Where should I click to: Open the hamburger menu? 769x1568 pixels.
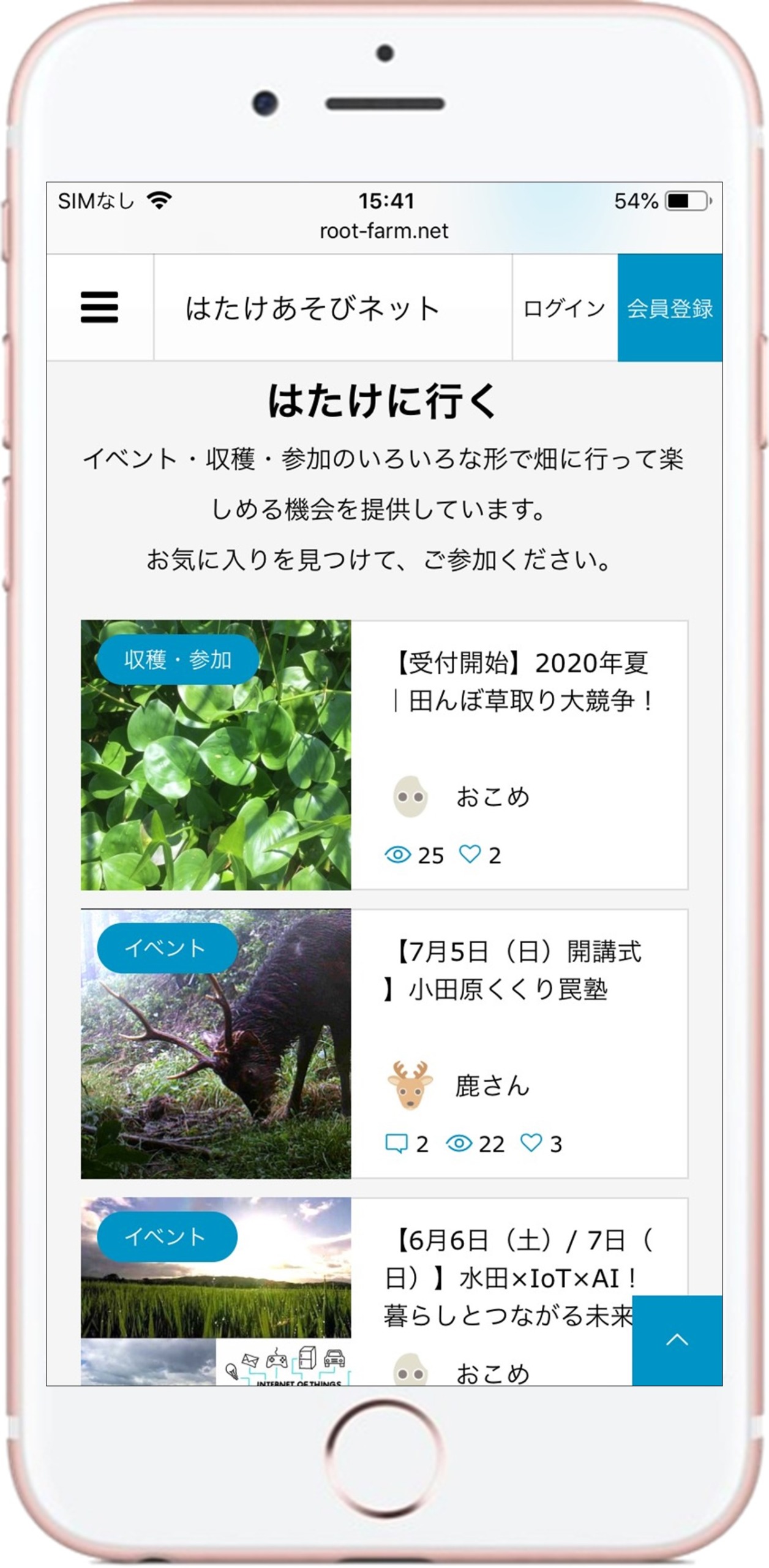click(x=99, y=307)
